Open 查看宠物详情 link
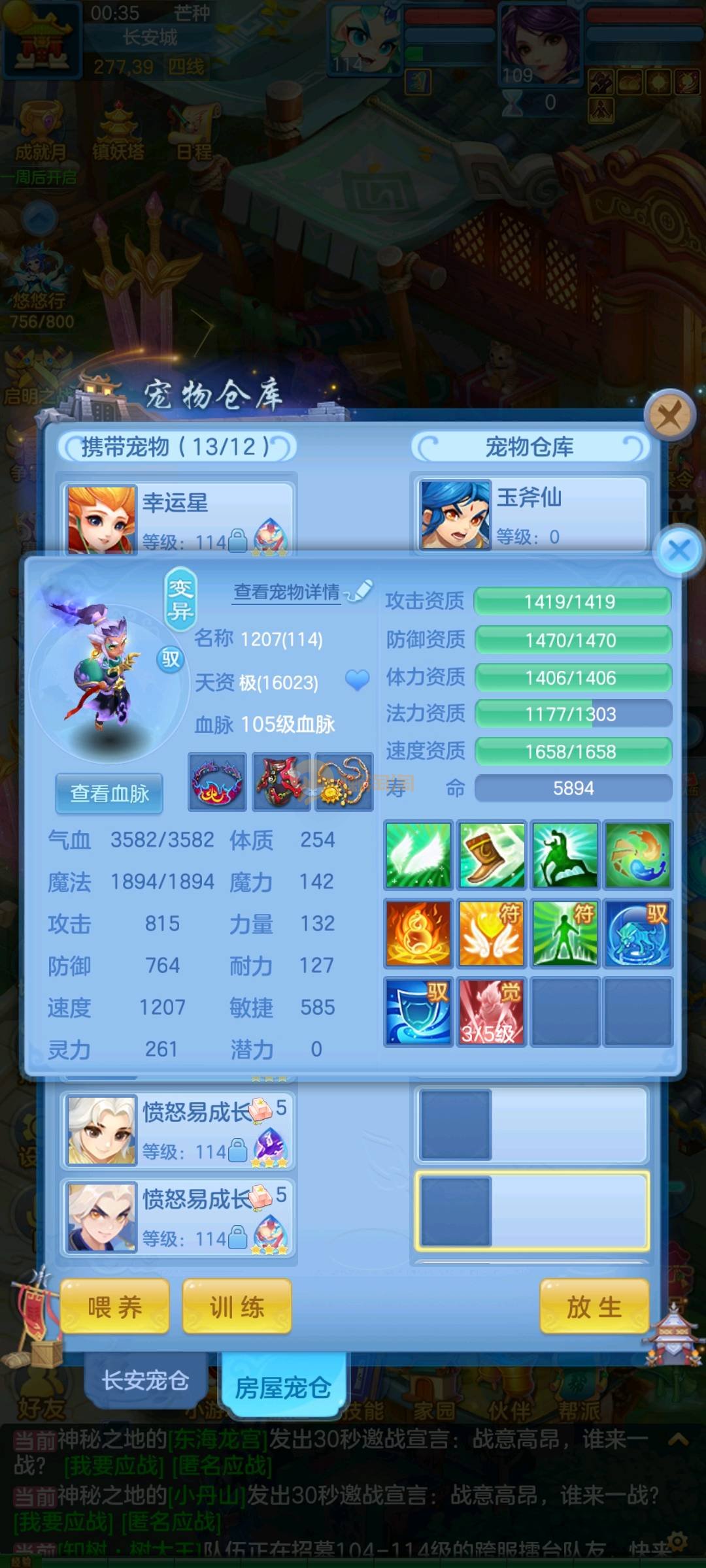This screenshot has height=1568, width=706. (x=287, y=592)
